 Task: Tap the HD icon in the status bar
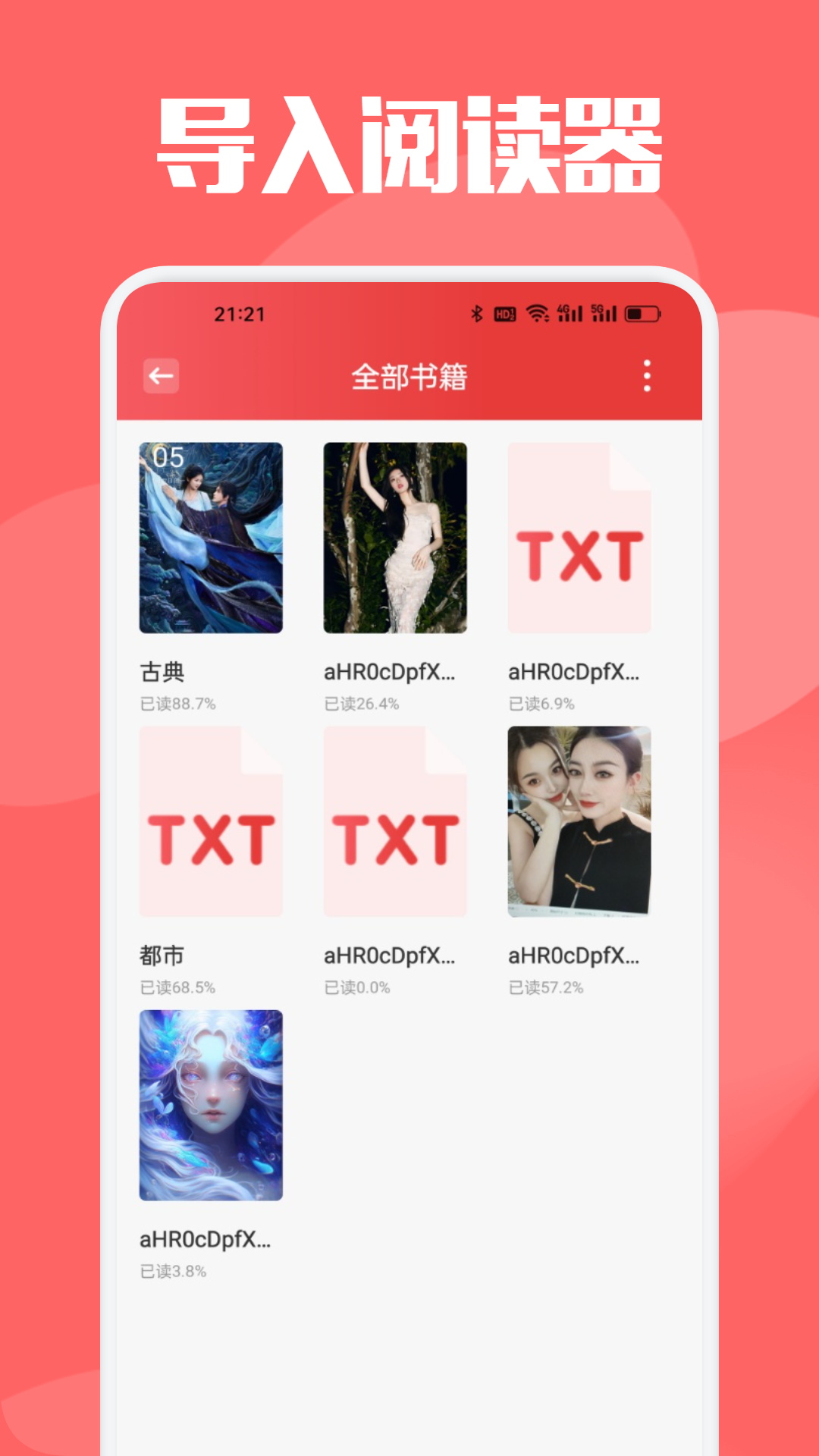[x=504, y=313]
